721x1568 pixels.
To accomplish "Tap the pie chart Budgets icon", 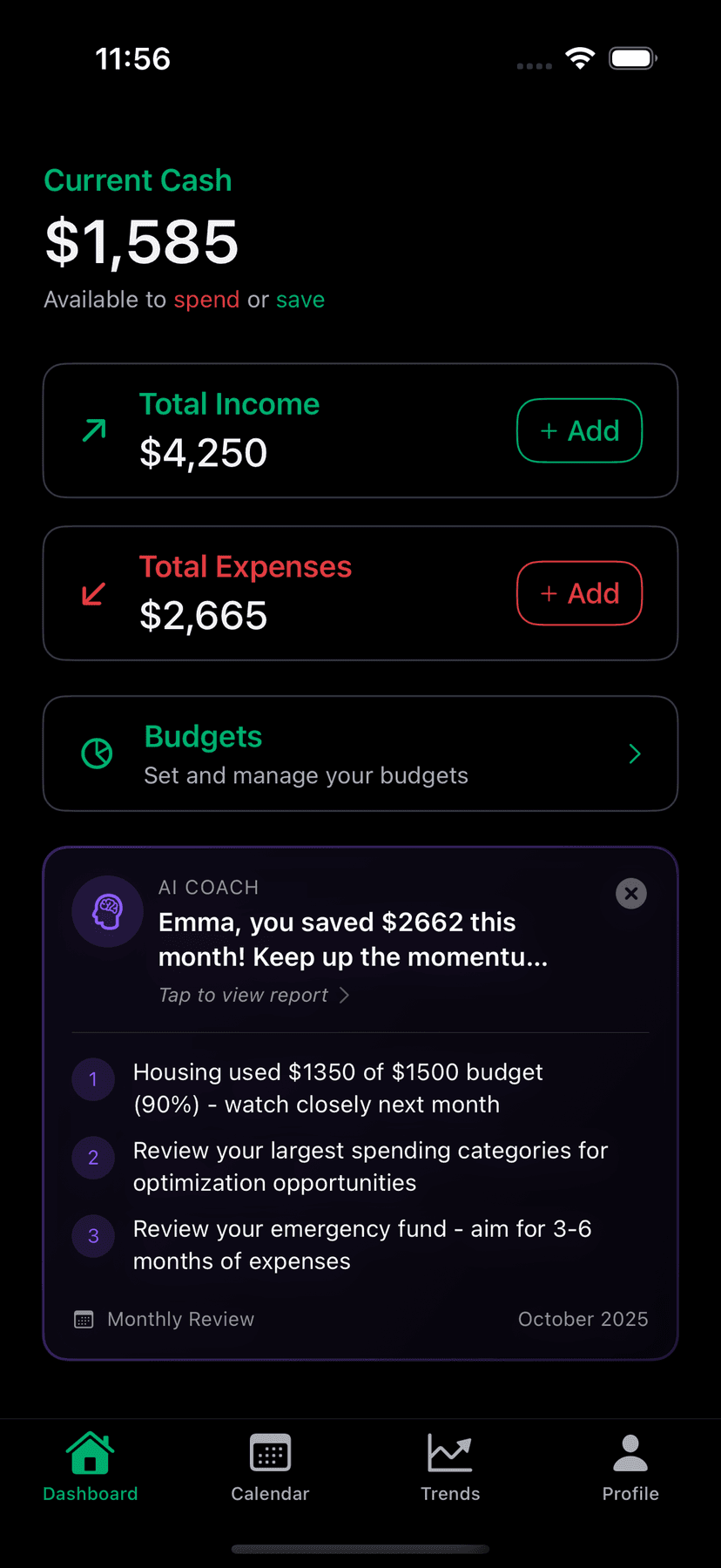I will [97, 754].
